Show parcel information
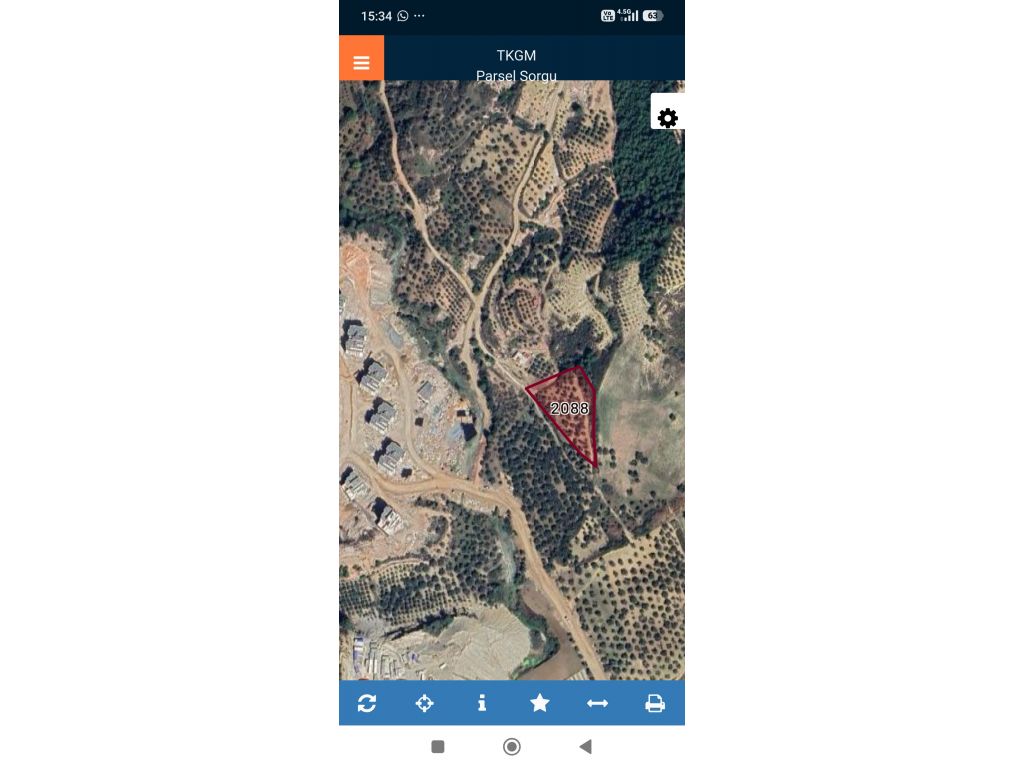 pyautogui.click(x=482, y=703)
